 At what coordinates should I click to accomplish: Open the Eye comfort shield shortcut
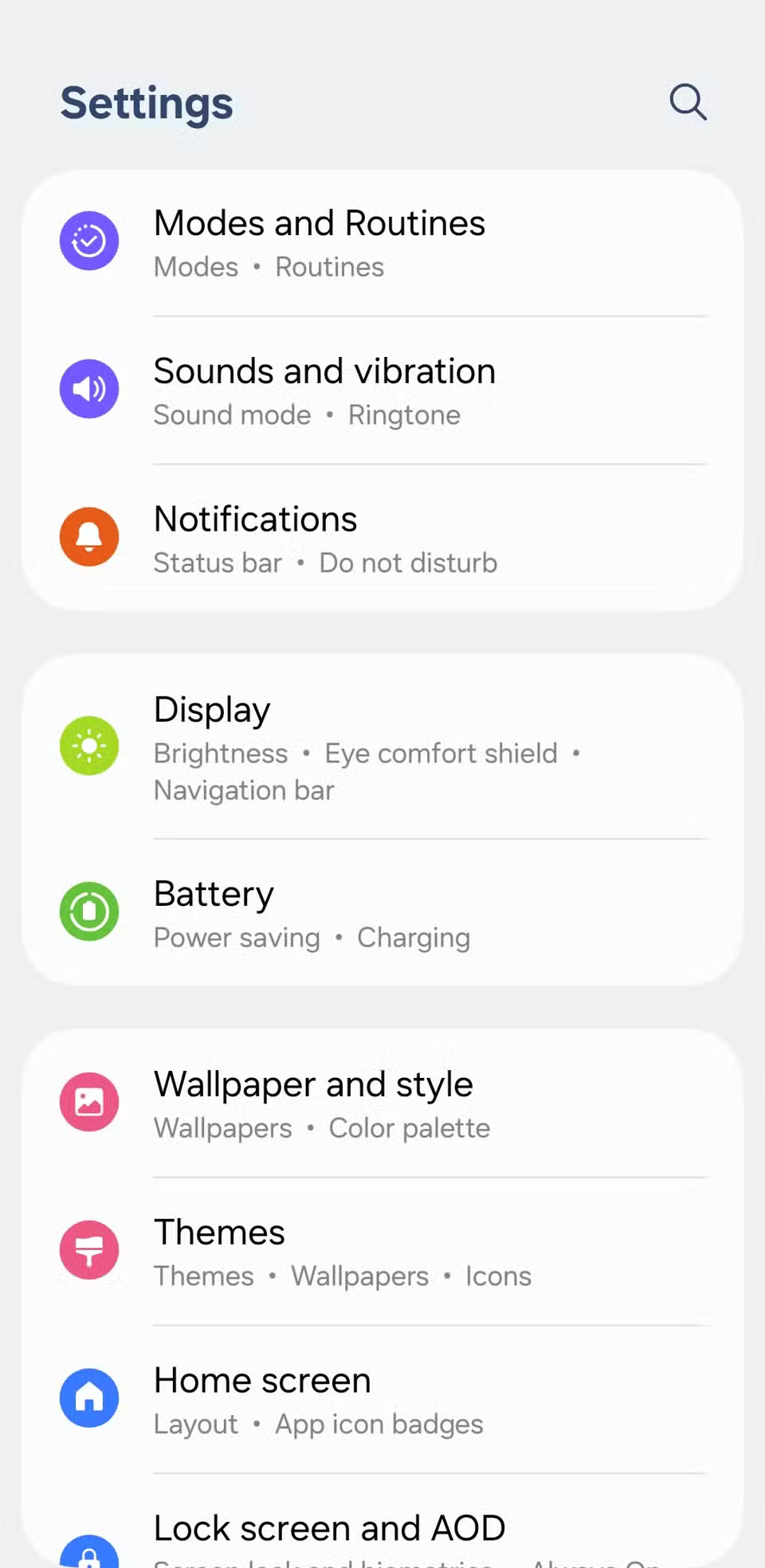[440, 753]
